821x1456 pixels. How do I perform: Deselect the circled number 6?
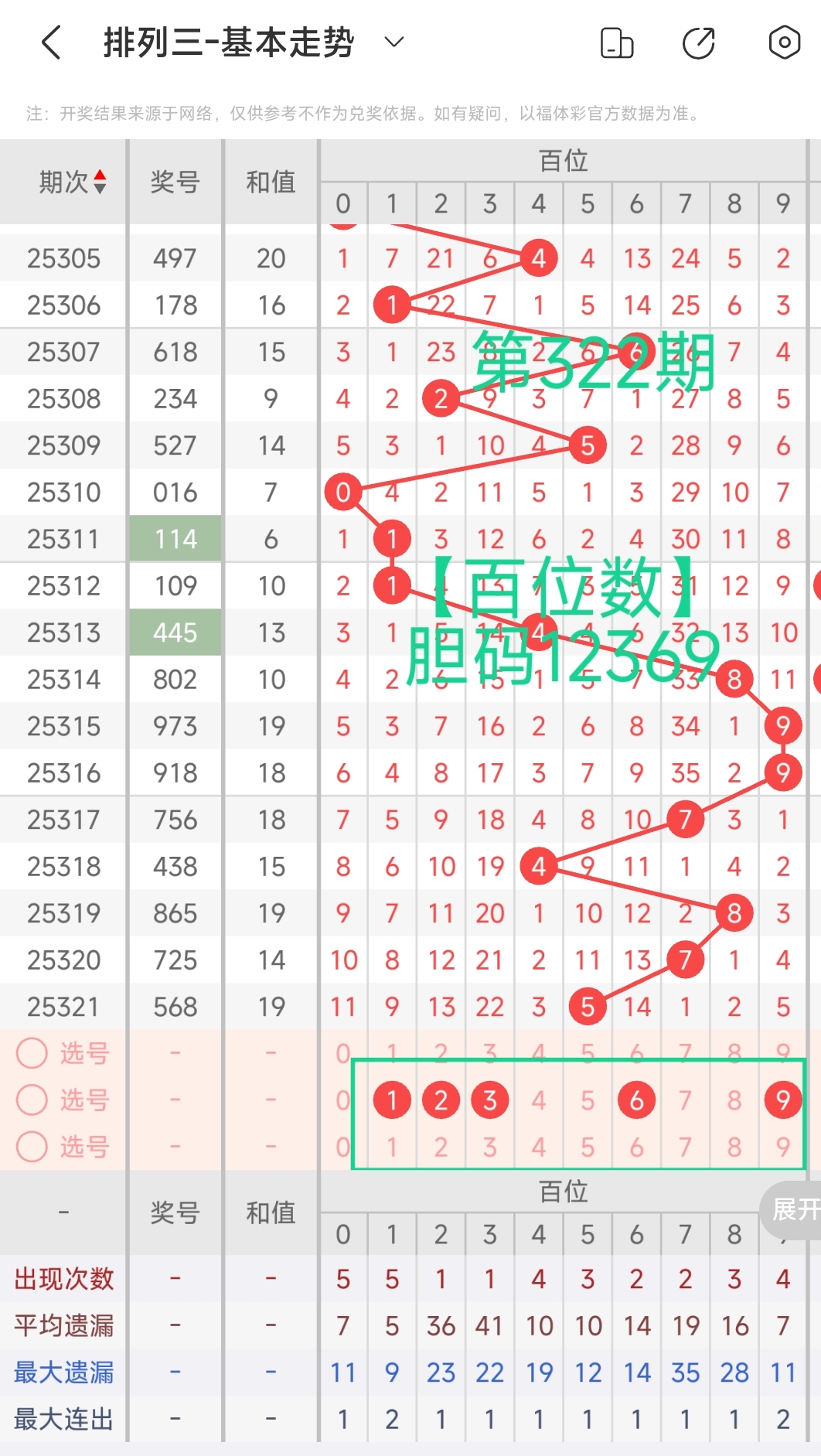[636, 1100]
